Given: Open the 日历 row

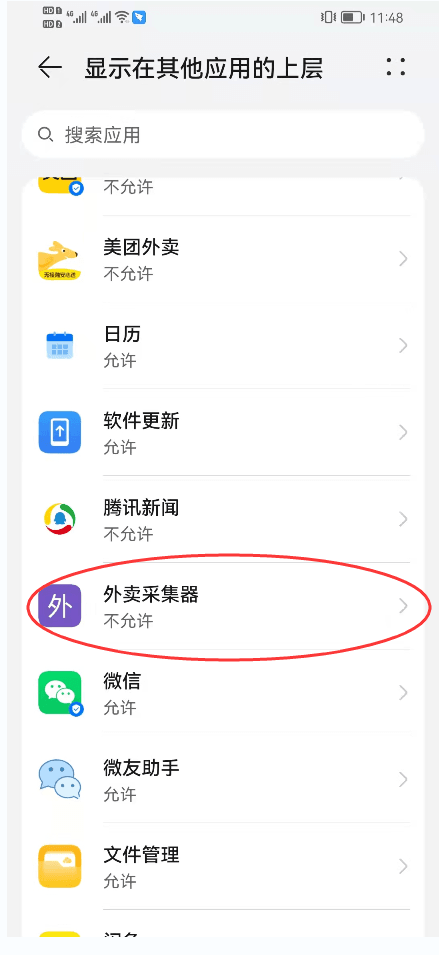Looking at the screenshot, I should coord(223,346).
